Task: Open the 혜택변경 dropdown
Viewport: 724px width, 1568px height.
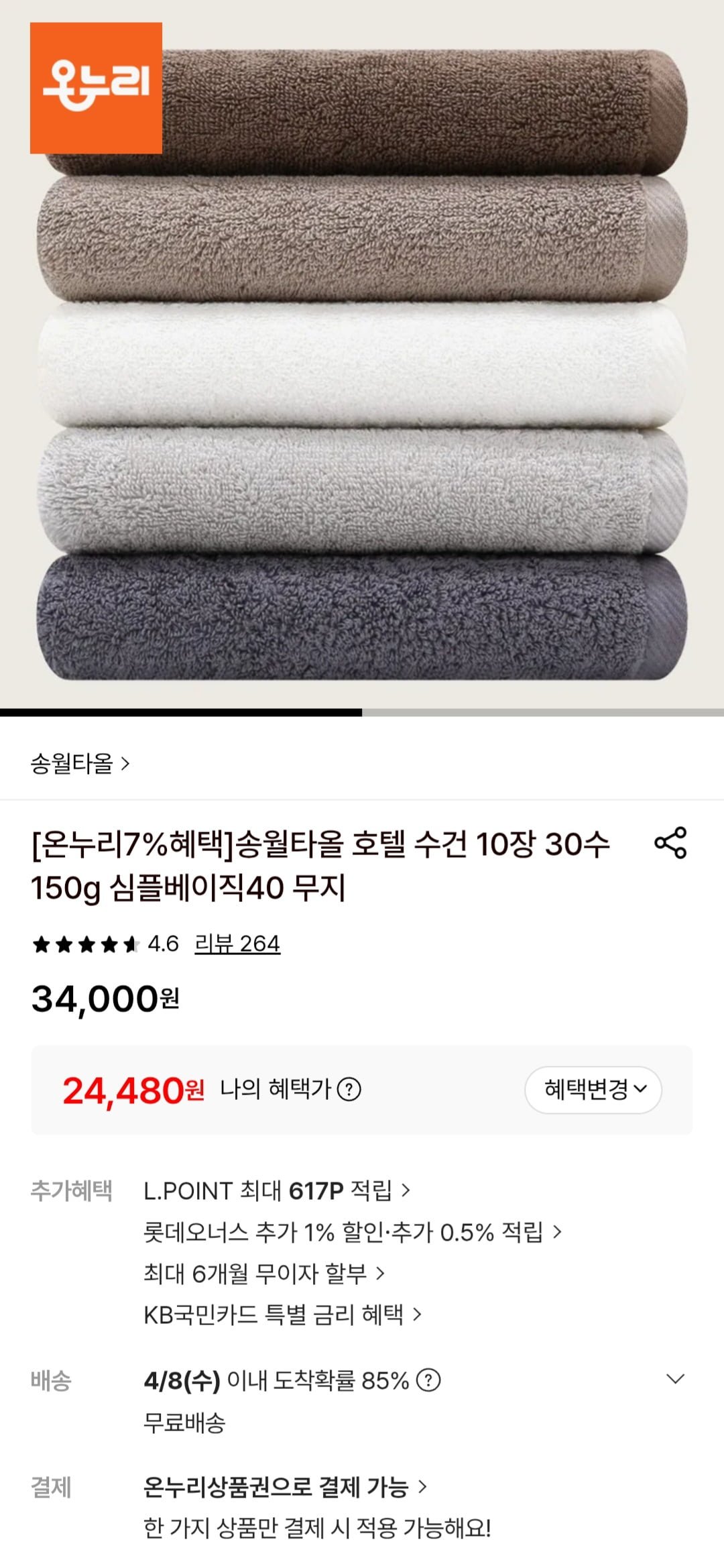Action: (x=593, y=1090)
